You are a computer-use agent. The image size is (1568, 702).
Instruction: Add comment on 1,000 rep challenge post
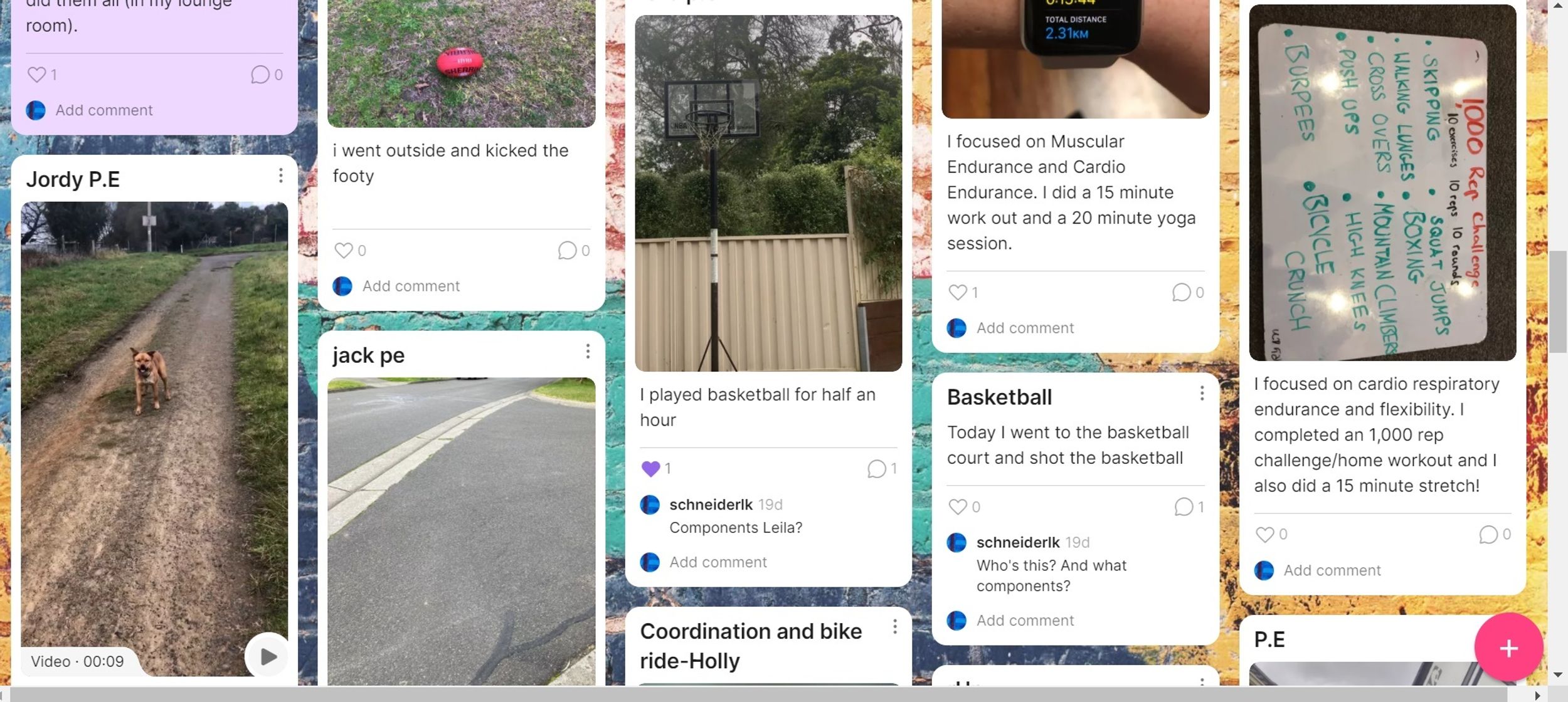pyautogui.click(x=1332, y=571)
